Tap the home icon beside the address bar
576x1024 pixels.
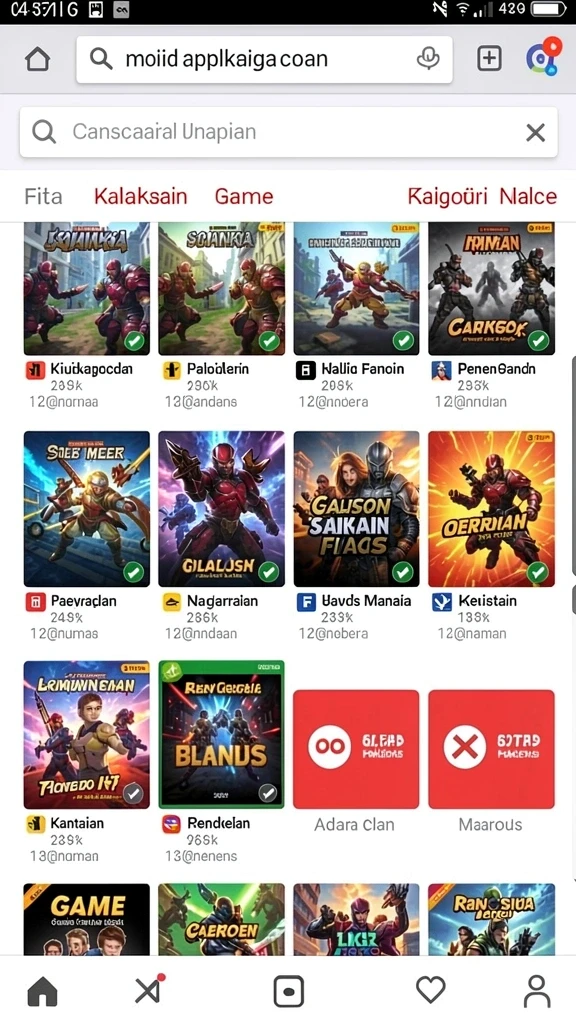coord(37,59)
